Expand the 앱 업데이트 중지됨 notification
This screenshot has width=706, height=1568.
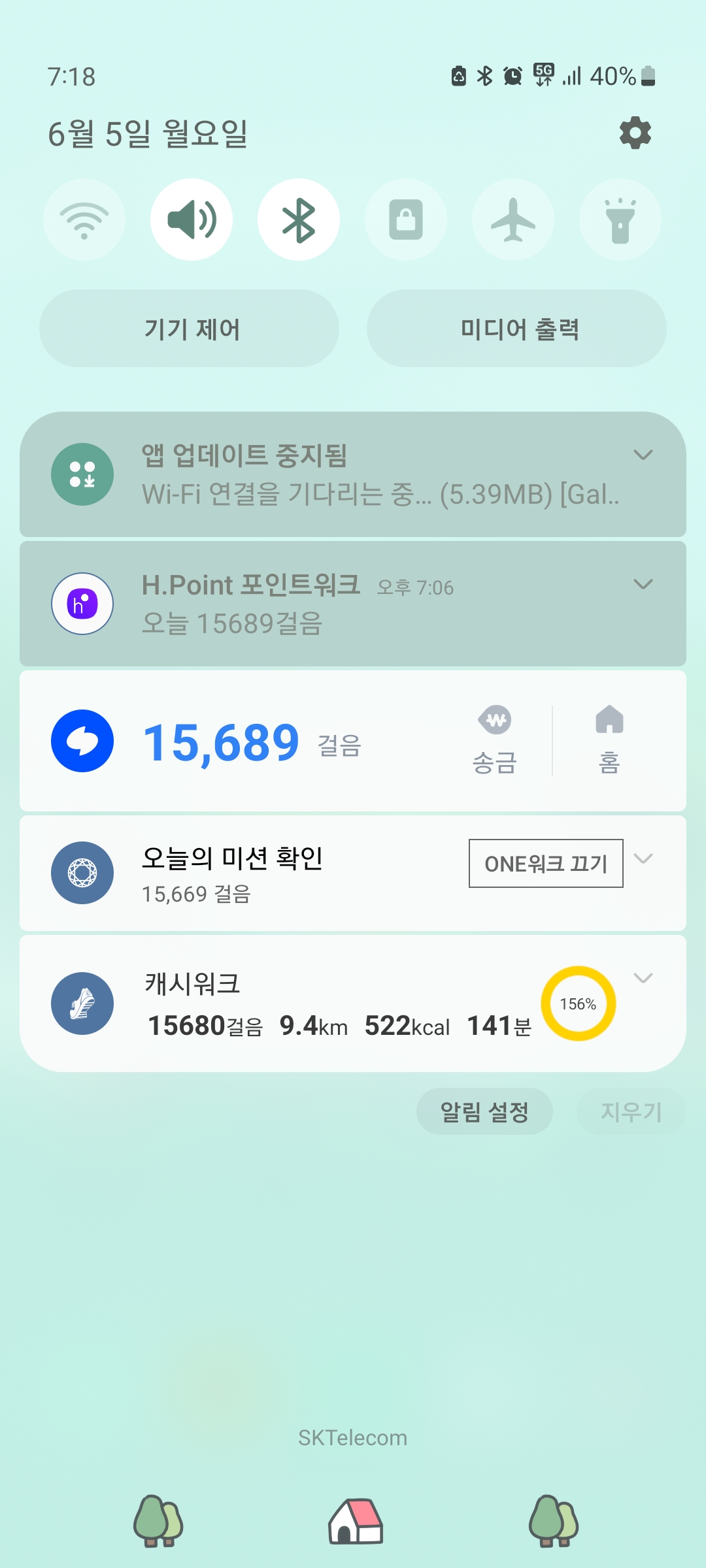click(643, 455)
